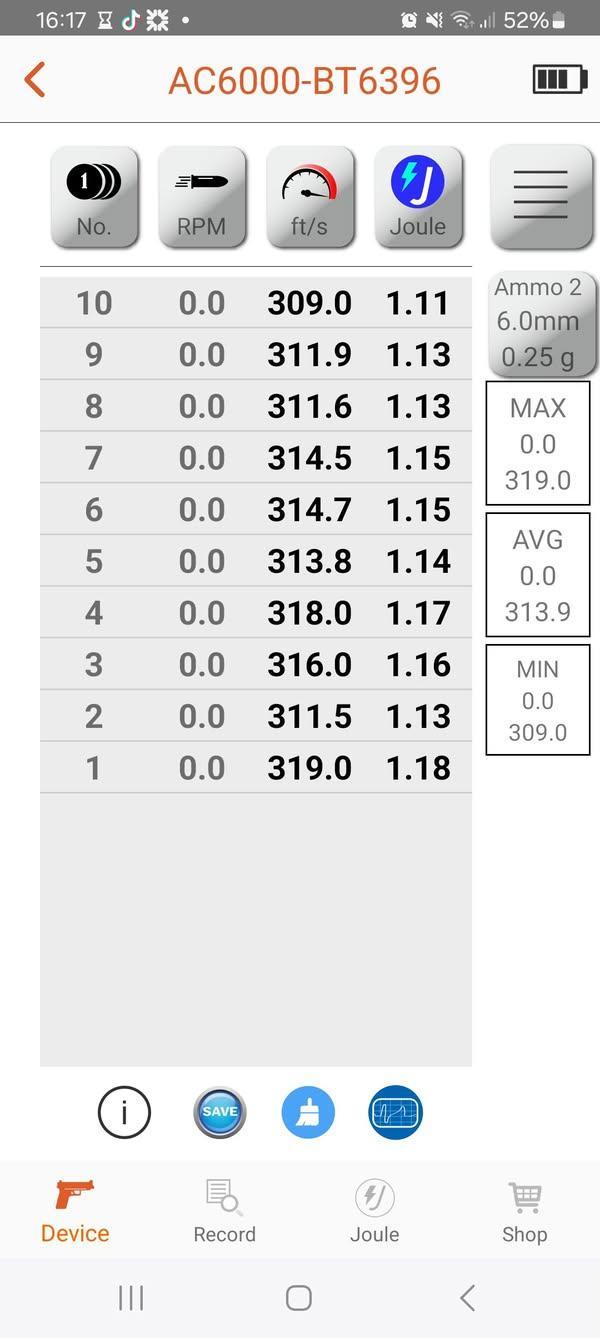This screenshot has width=600, height=1338.
Task: Select the Joule energy button
Action: click(418, 197)
